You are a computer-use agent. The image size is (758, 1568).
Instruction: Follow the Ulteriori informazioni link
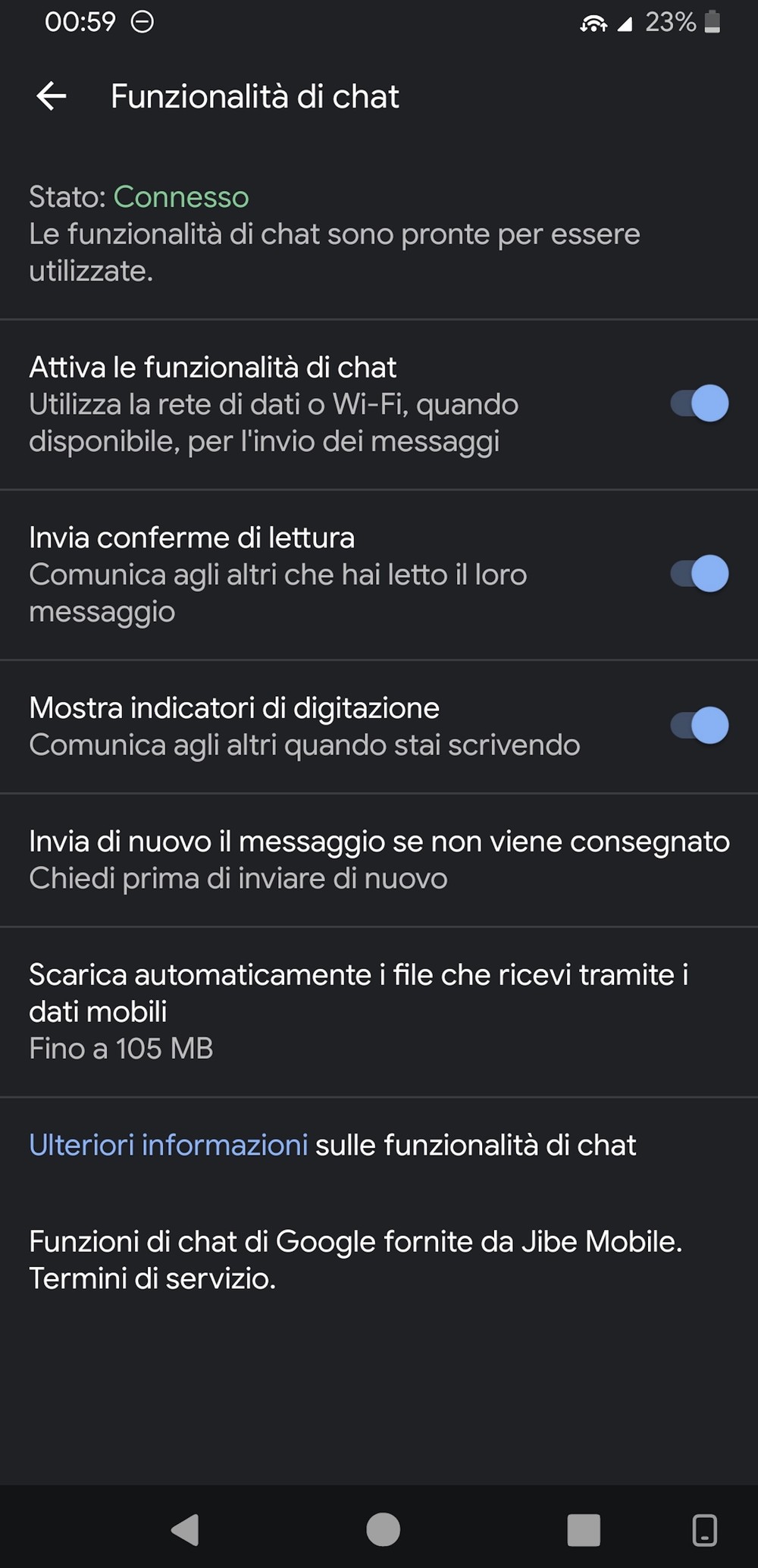click(168, 1145)
